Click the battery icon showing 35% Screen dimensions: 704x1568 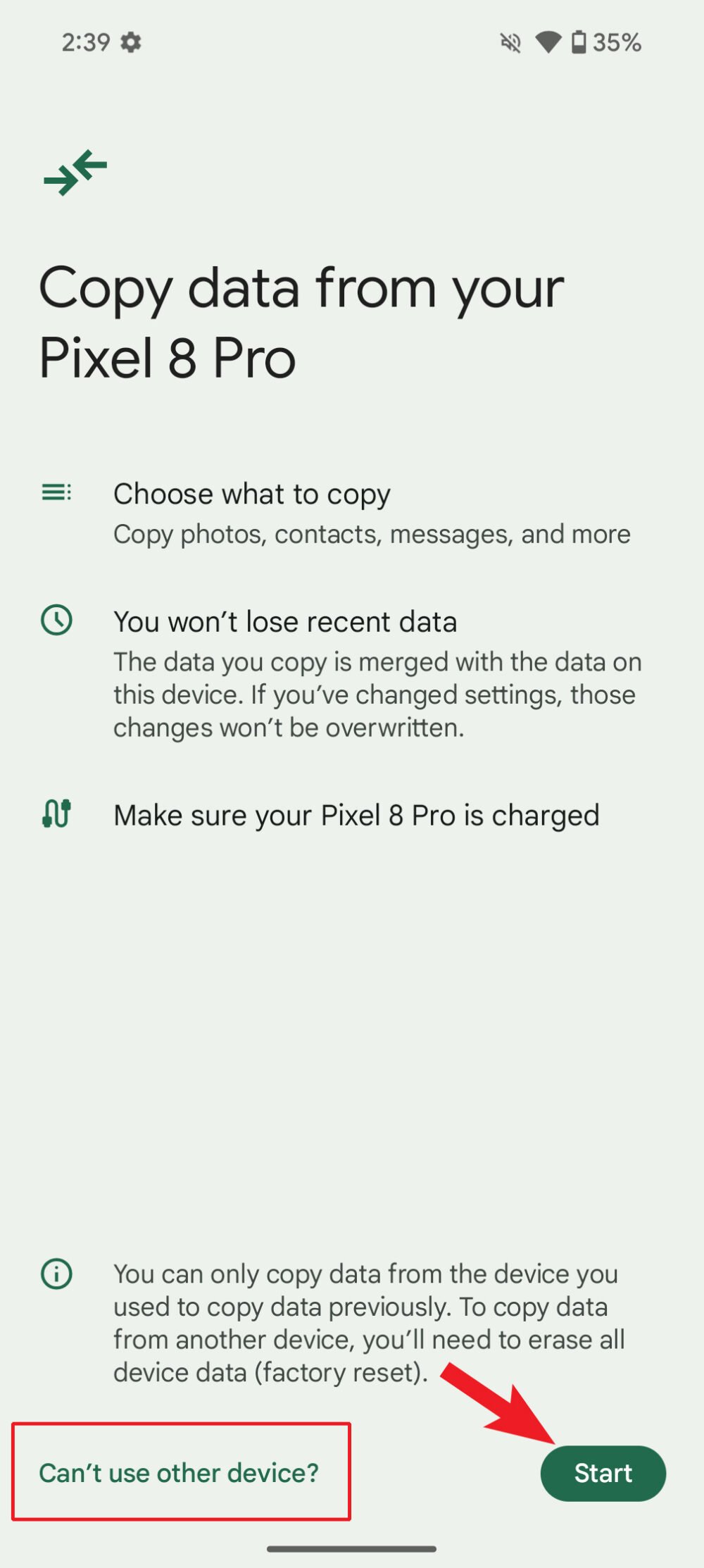(579, 42)
